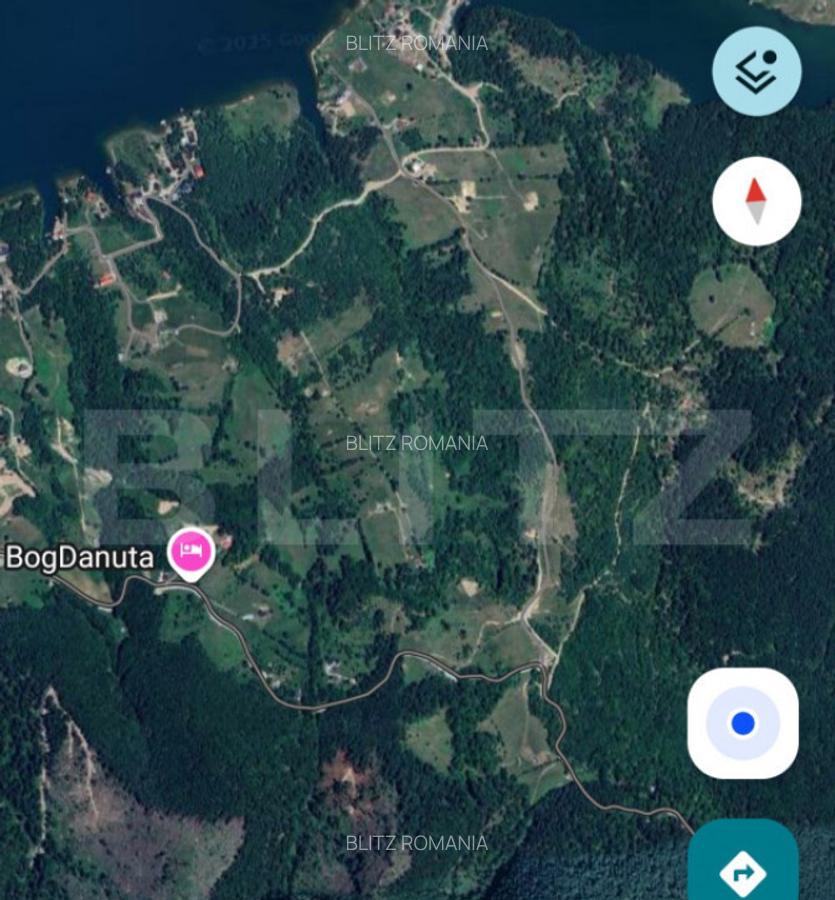Open the directions panel with the teal button
The width and height of the screenshot is (835, 900).
tap(743, 872)
